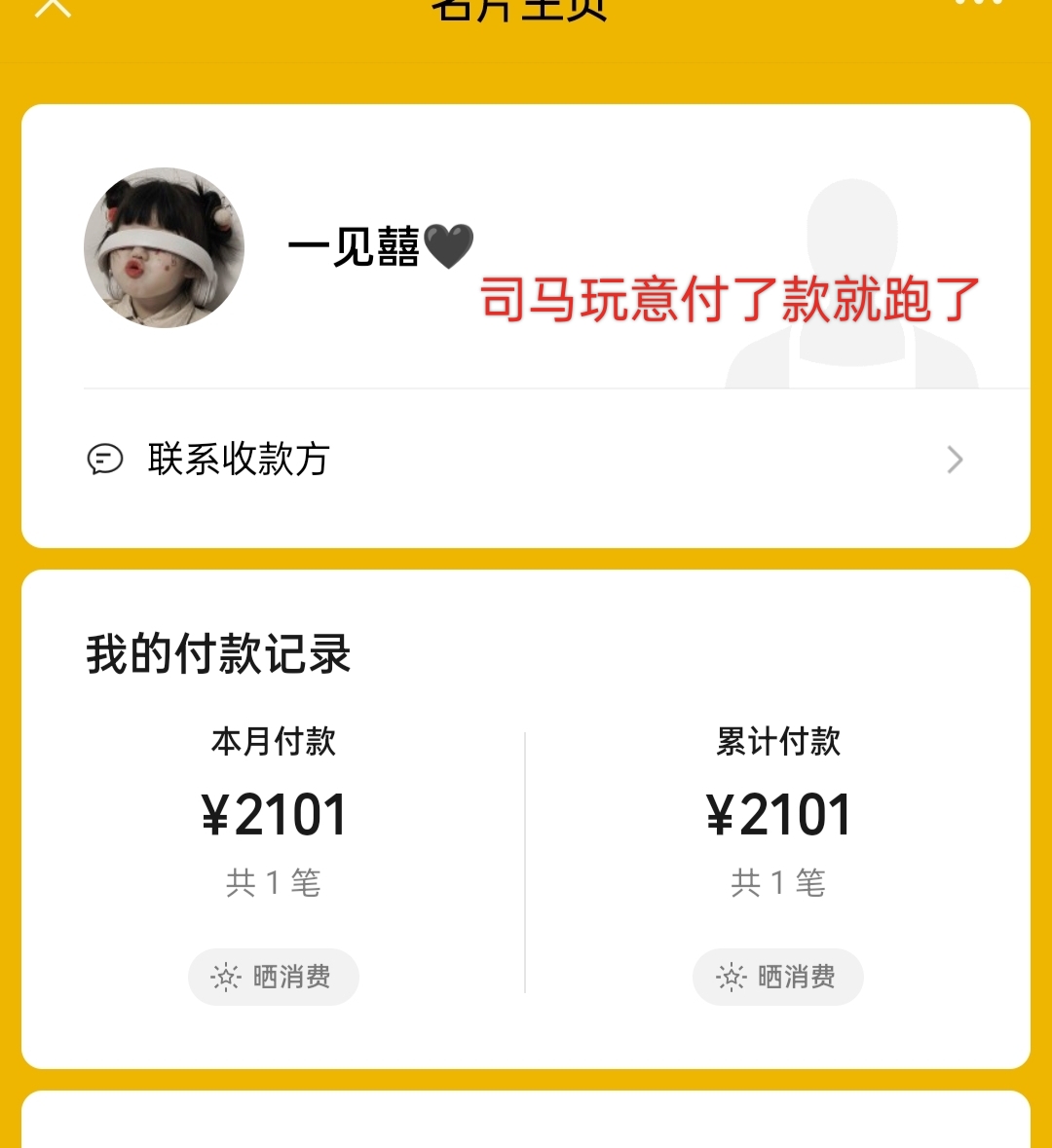View the payee's profile avatar
The image size is (1052, 1148).
164,247
